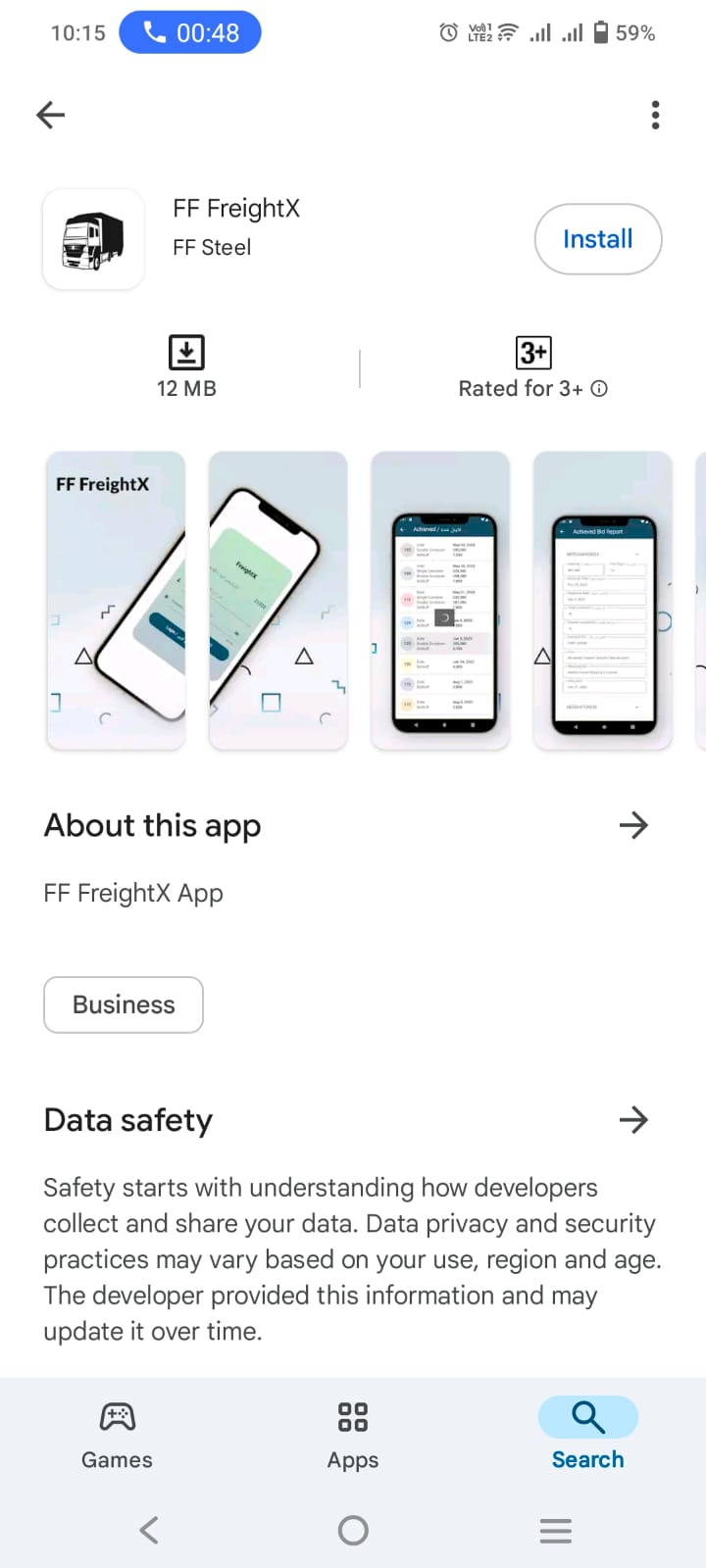Open details via the About this app arrow
The image size is (706, 1568).
(633, 825)
